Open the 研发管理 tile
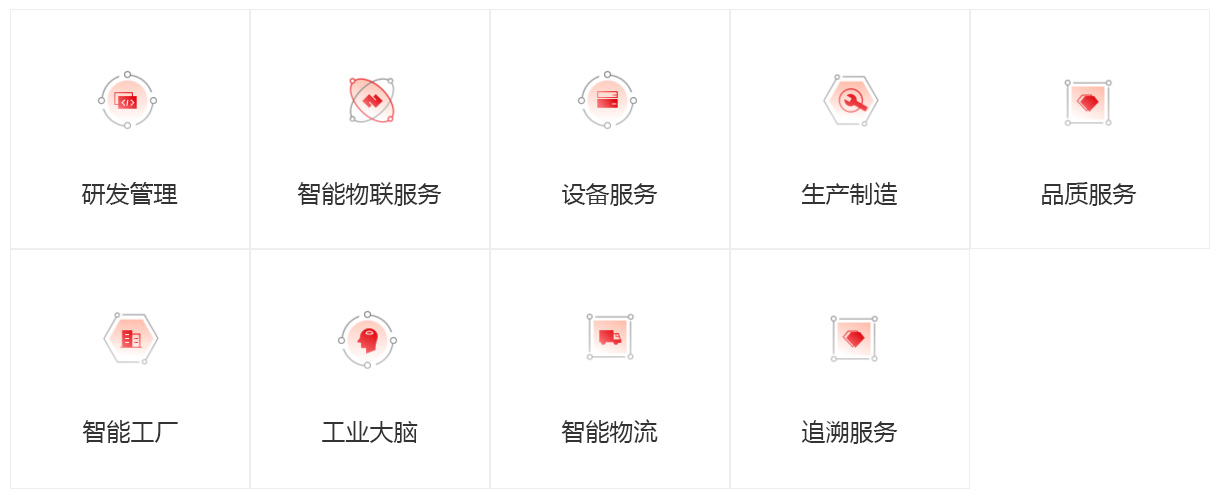1221x499 pixels. (130, 130)
